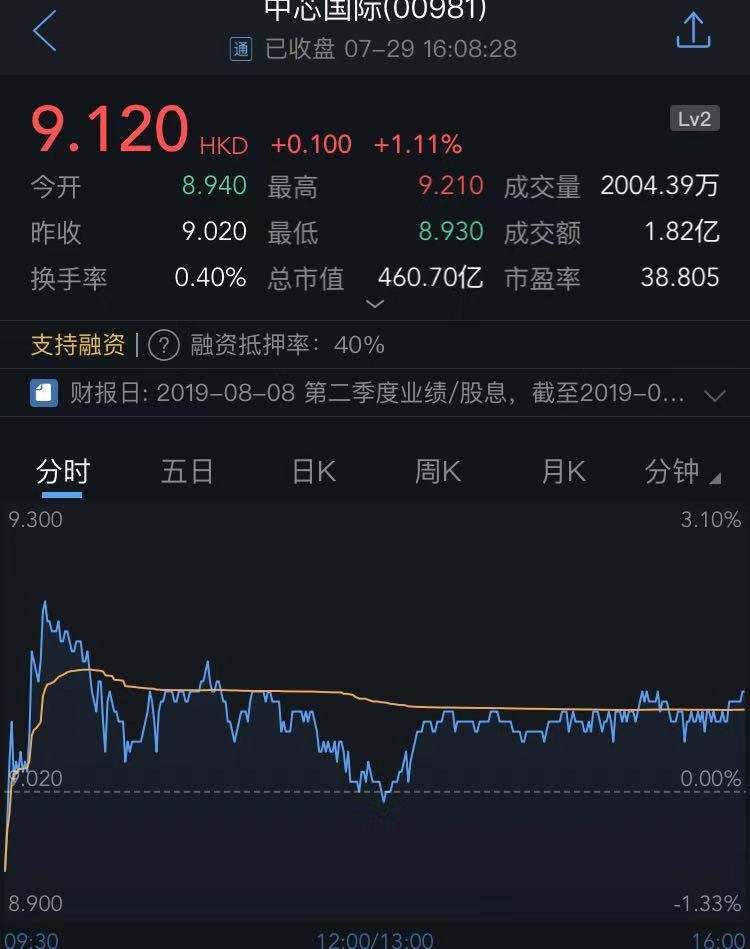The height and width of the screenshot is (949, 750).
Task: Go back using the top-left arrow
Action: click(45, 31)
